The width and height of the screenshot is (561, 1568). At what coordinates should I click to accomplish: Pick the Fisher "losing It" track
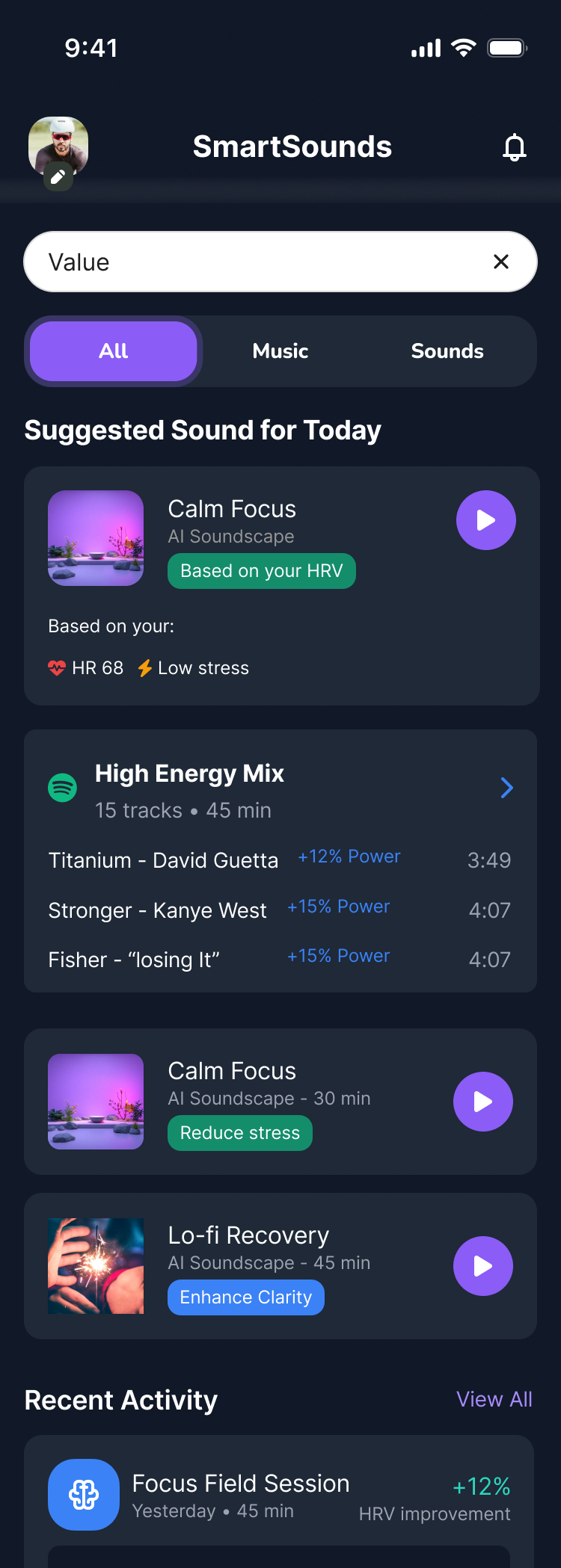[x=134, y=960]
